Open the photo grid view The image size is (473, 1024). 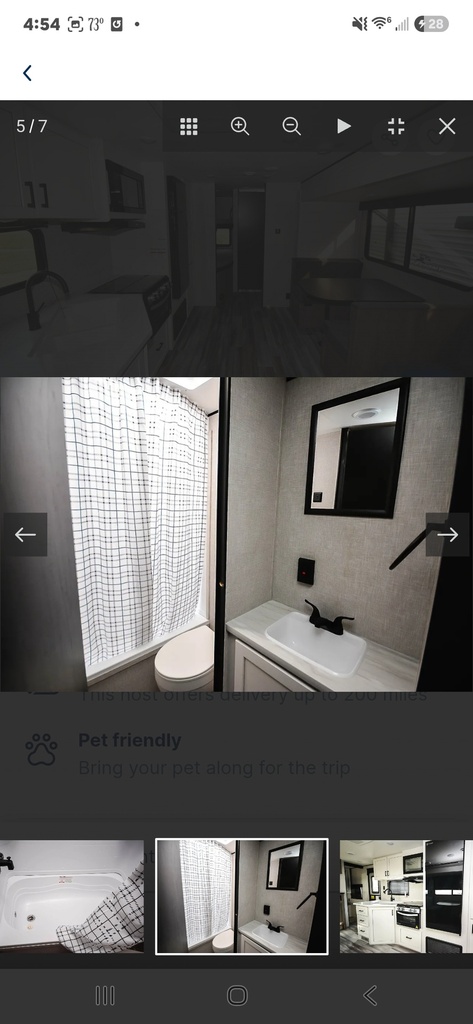[x=189, y=127]
